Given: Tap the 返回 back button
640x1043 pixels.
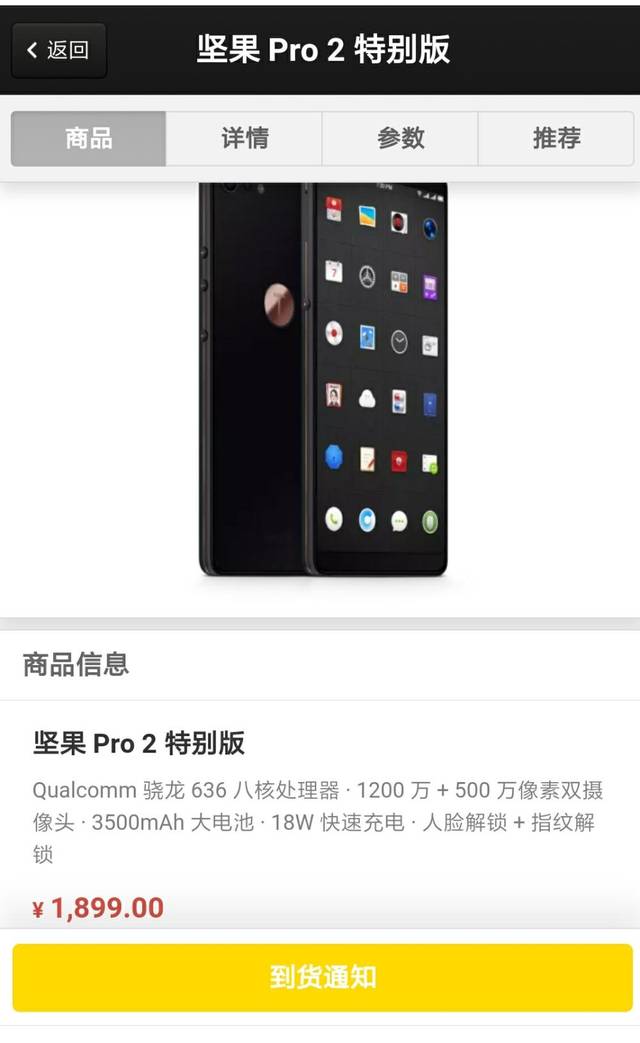Looking at the screenshot, I should point(59,50).
